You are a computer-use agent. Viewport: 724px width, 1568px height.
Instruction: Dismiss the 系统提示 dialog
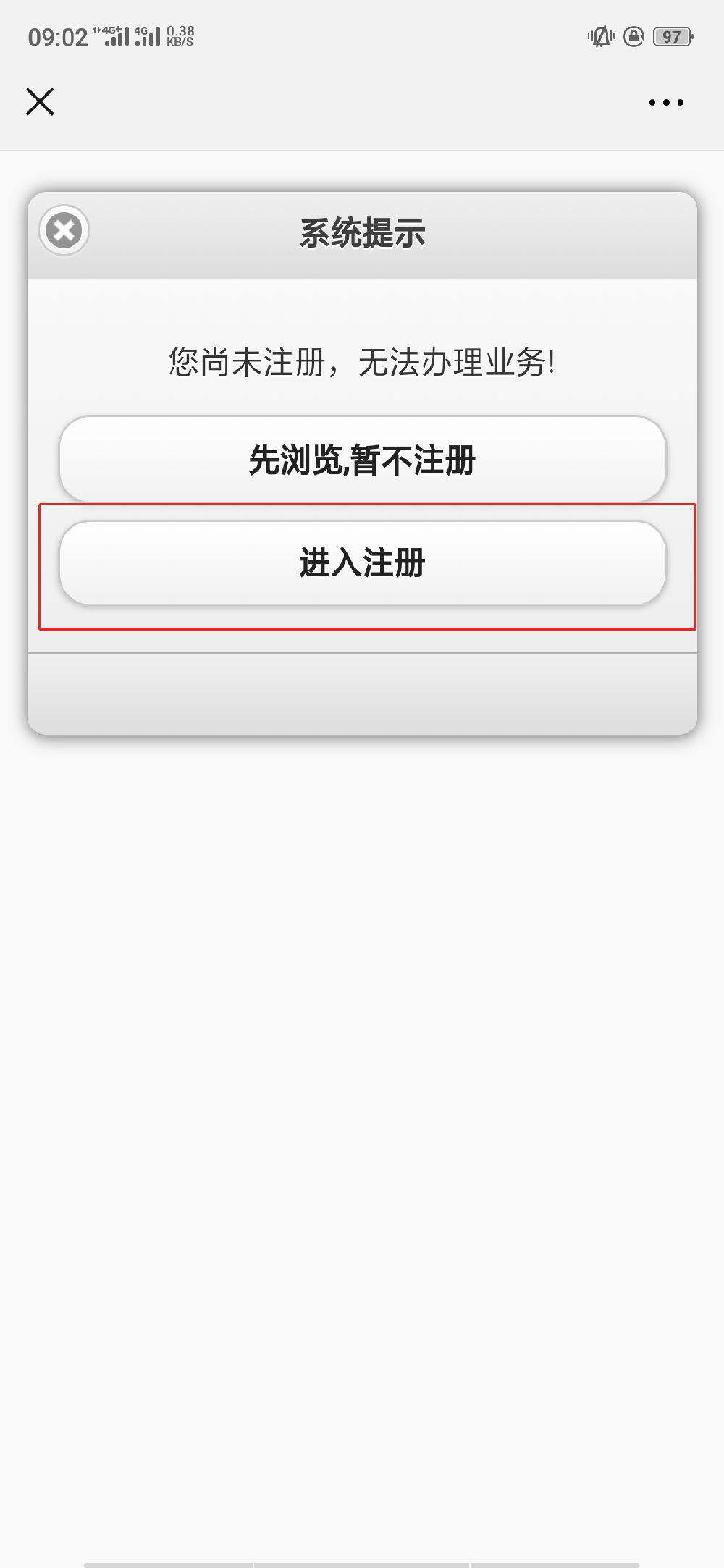pos(64,231)
